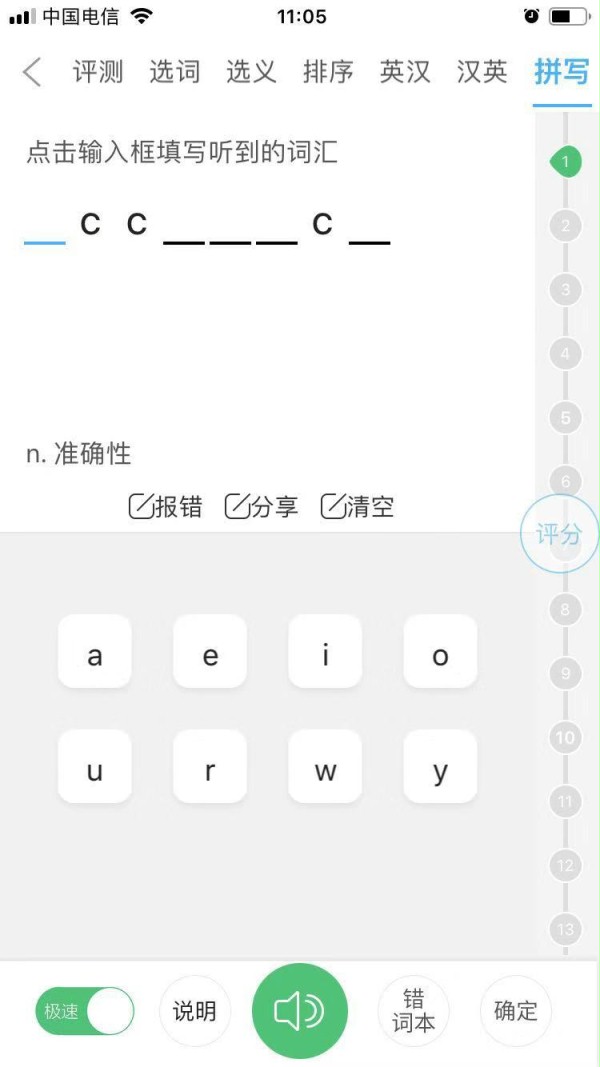Enter the letter a
Screen dimensions: 600x1067
95,656
